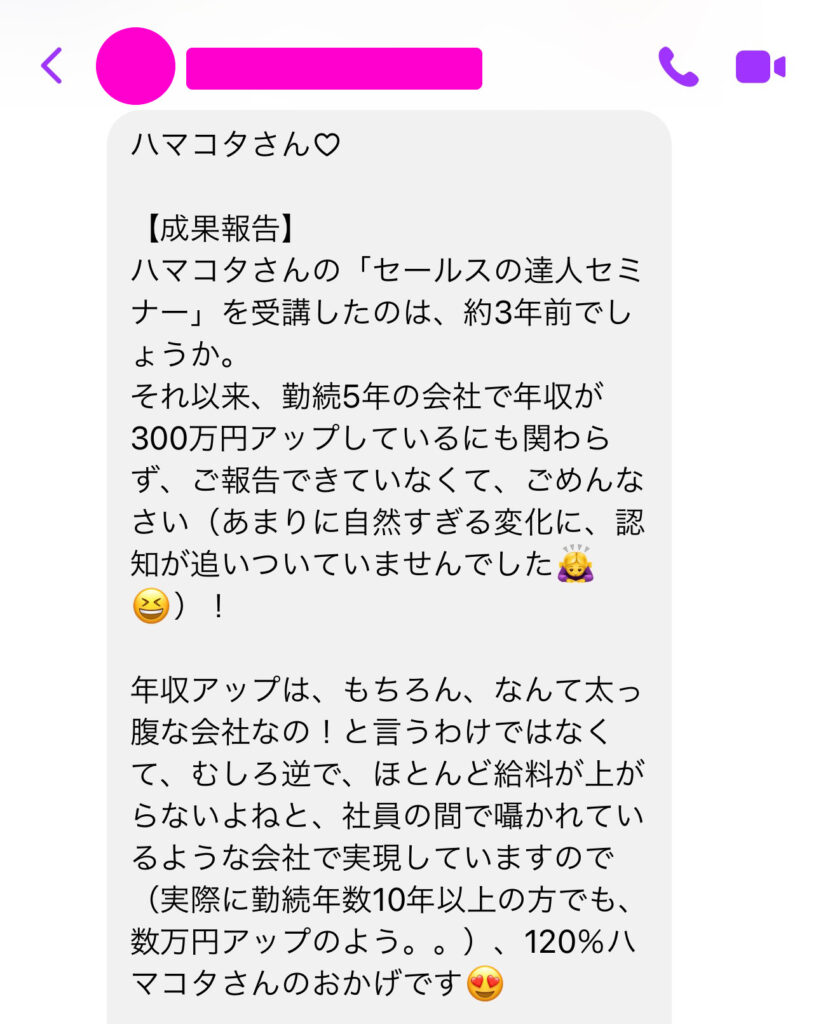Open conversation details via contact name
Image resolution: width=816 pixels, height=1024 pixels.
click(x=334, y=68)
